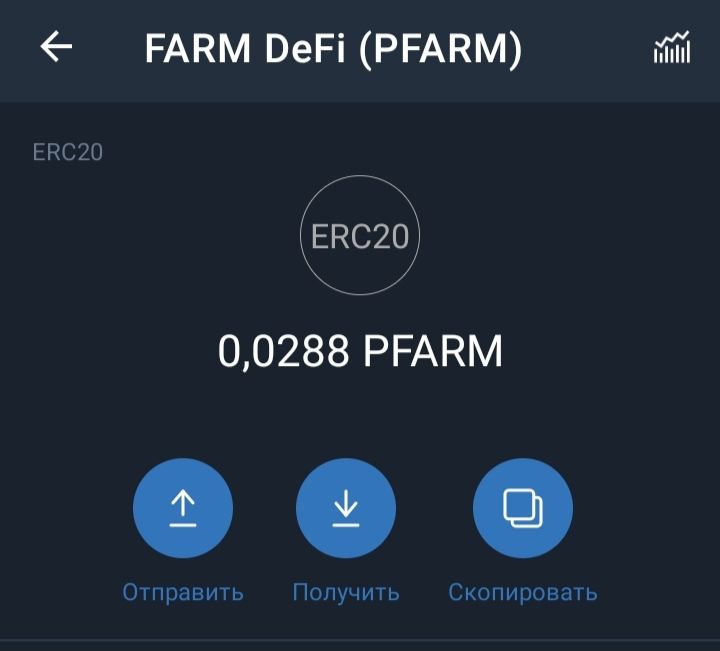
Task: Open the price chart icon
Action: tap(671, 48)
